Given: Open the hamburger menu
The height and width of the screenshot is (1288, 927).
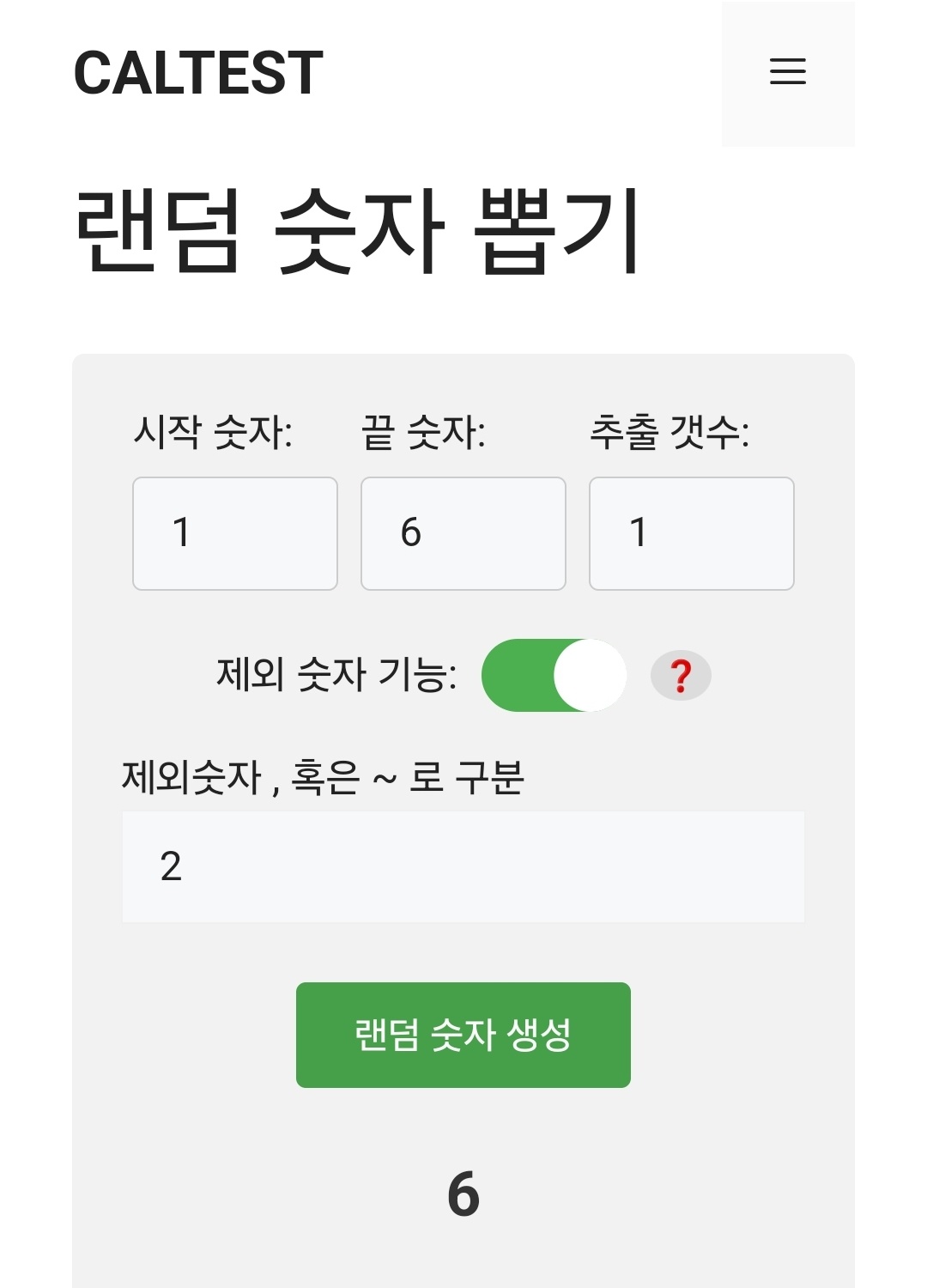Looking at the screenshot, I should 787,72.
